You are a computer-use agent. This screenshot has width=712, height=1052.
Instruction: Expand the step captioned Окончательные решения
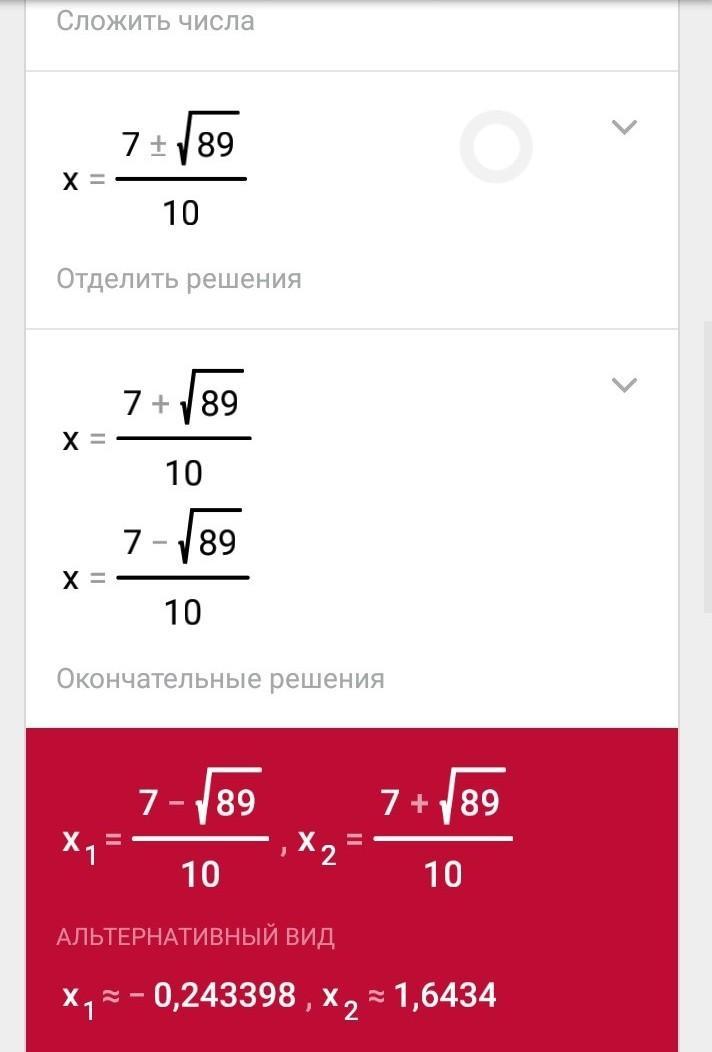coord(624,385)
